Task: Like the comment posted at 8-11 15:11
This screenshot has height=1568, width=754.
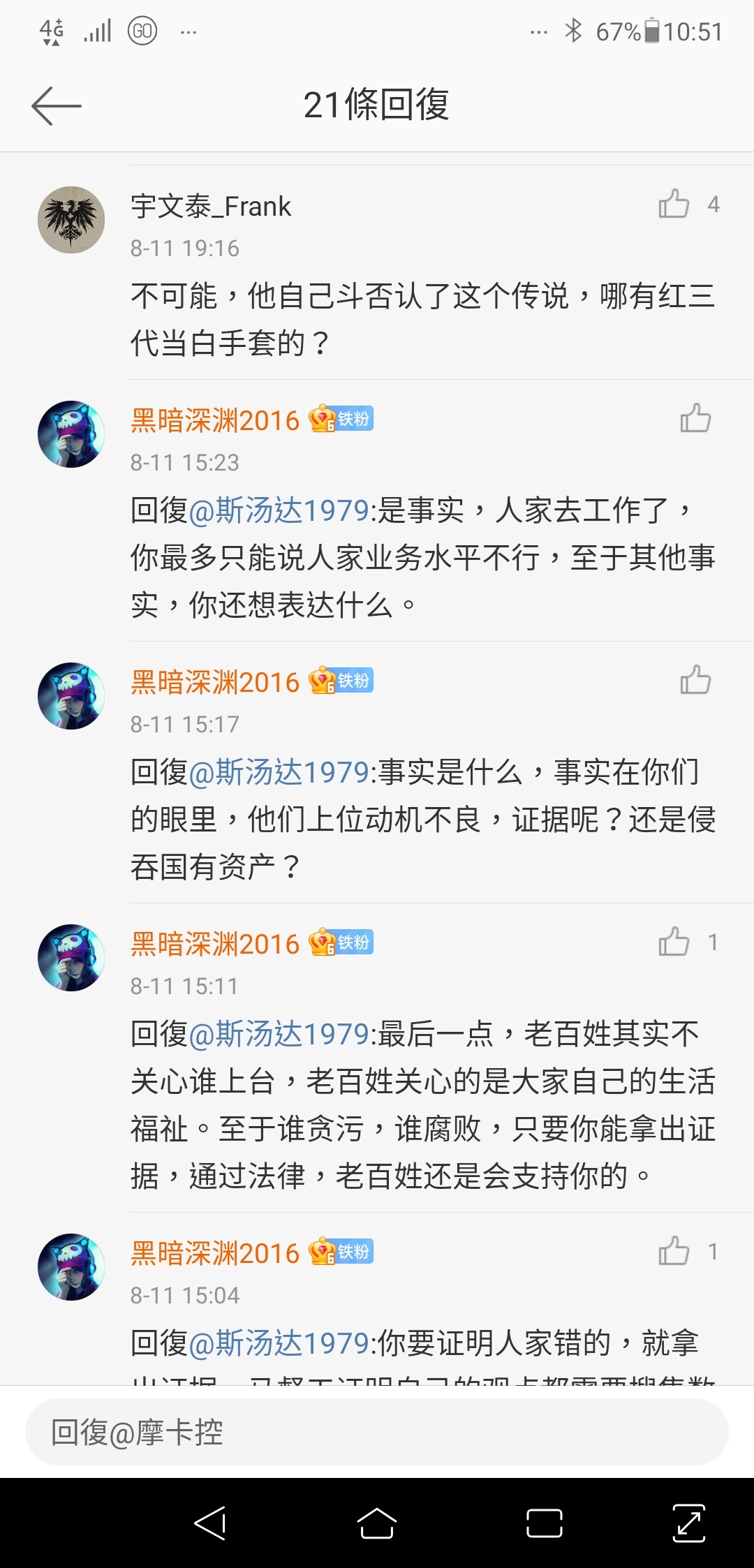Action: pos(674,942)
